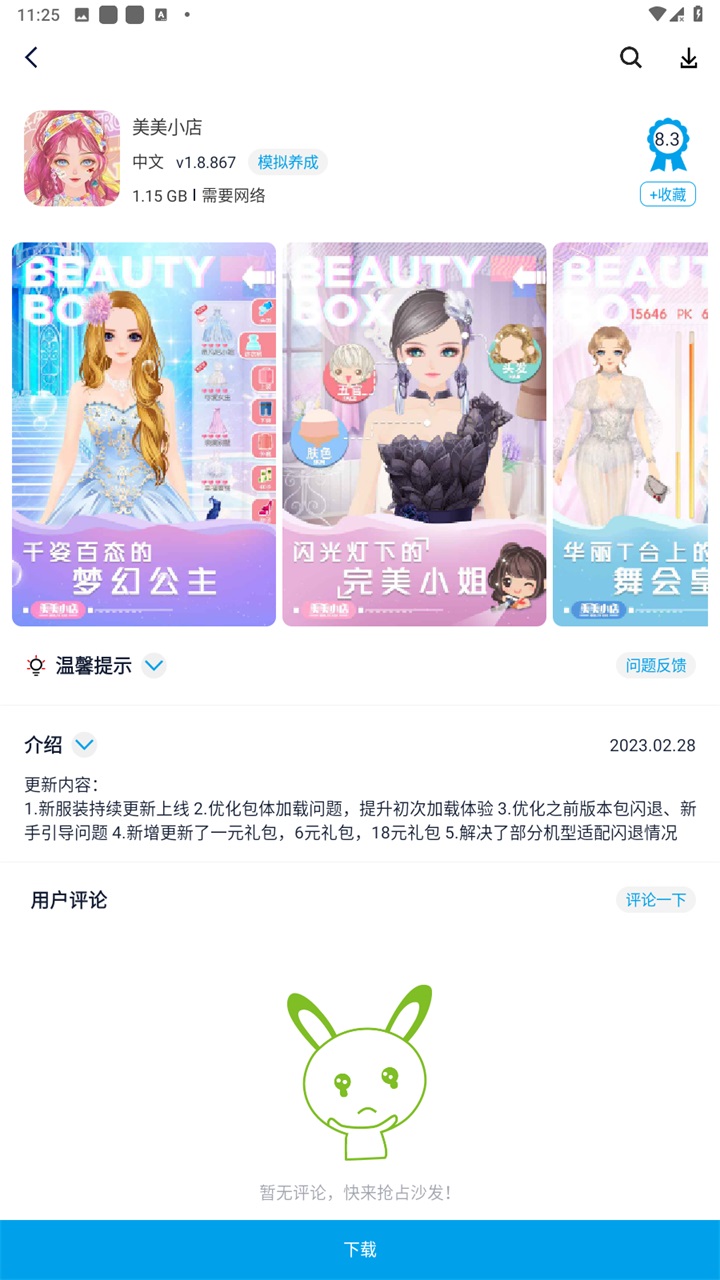This screenshot has width=720, height=1280.
Task: Tap the 美美小店 app icon
Action: coord(71,158)
